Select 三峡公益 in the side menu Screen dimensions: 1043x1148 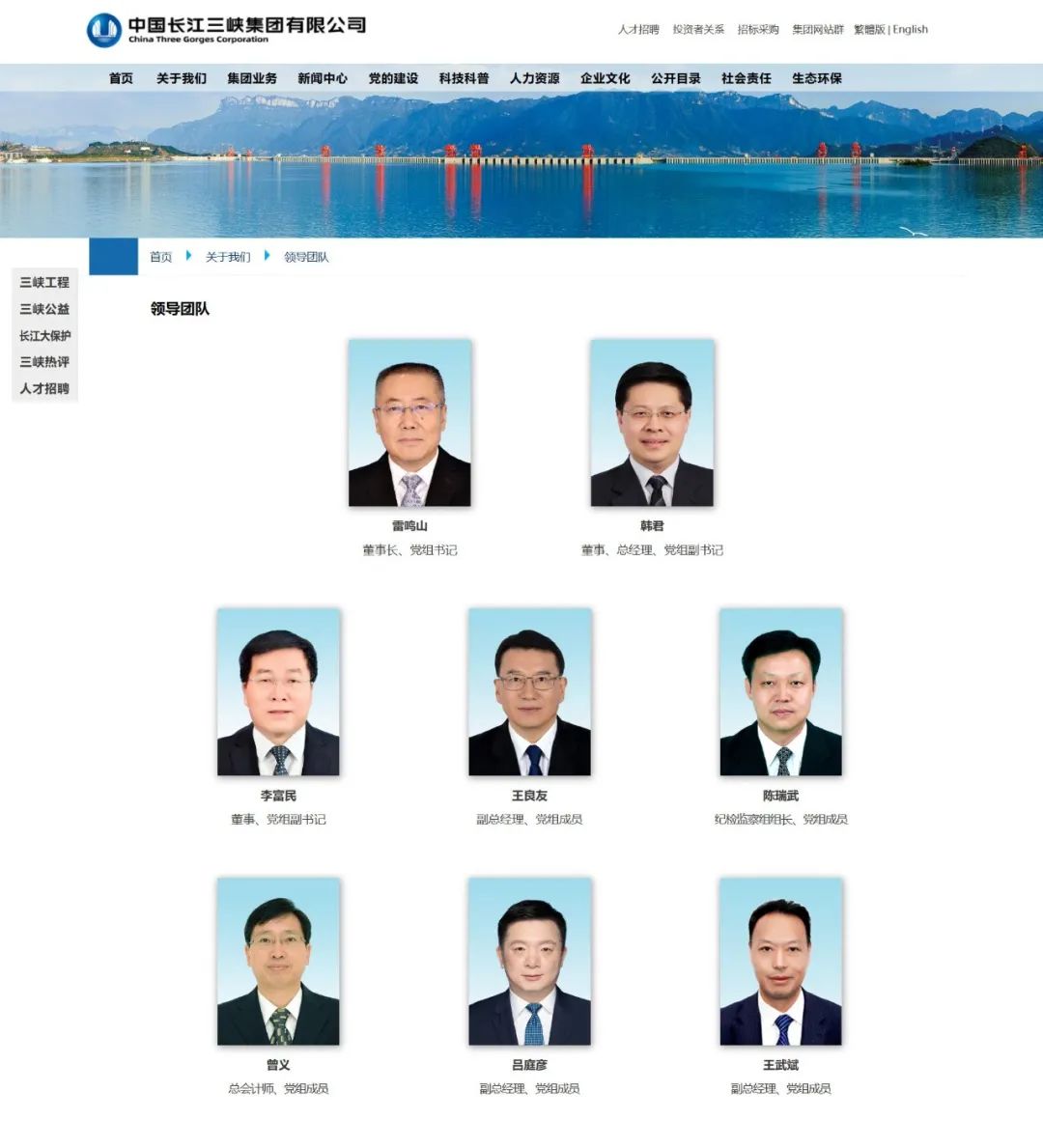44,309
